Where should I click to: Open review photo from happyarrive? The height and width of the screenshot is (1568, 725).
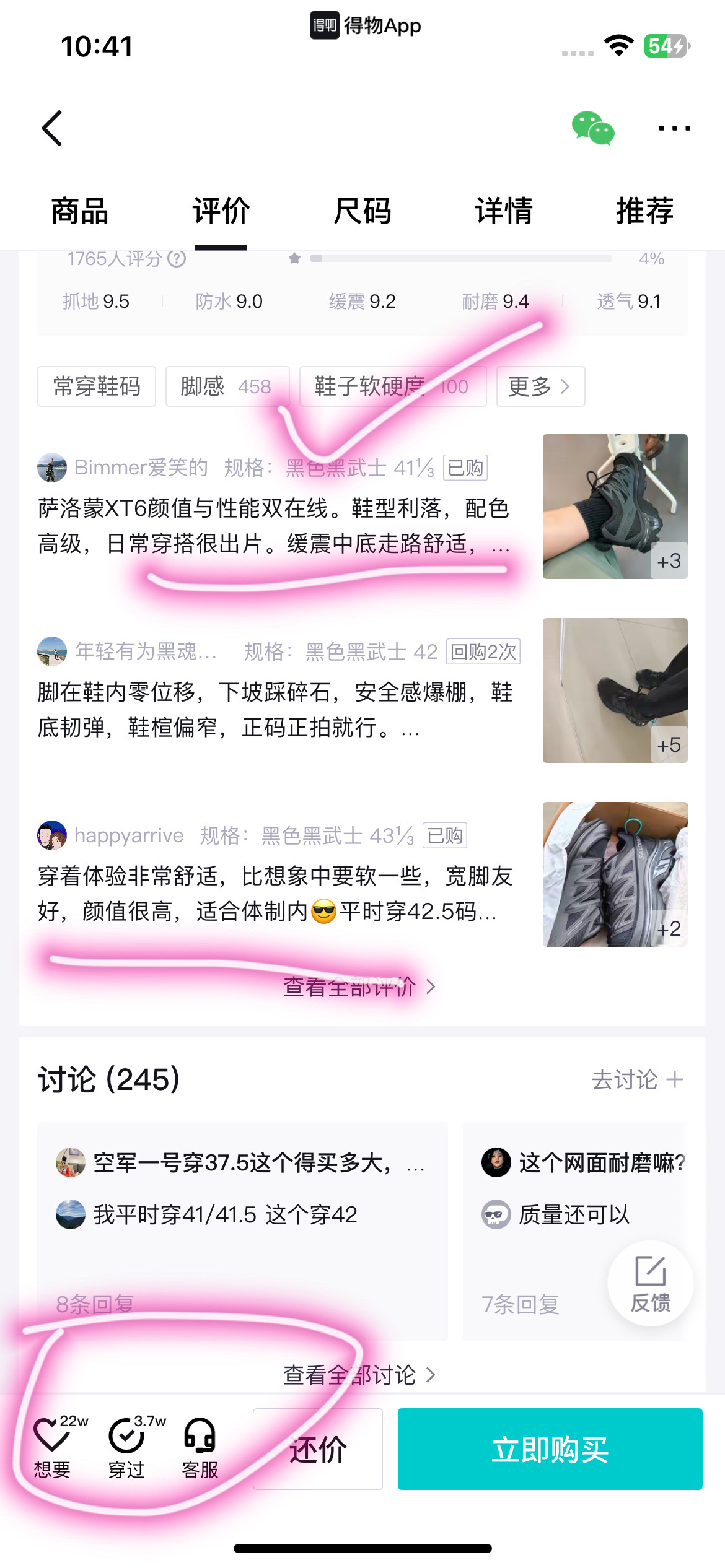(x=615, y=874)
